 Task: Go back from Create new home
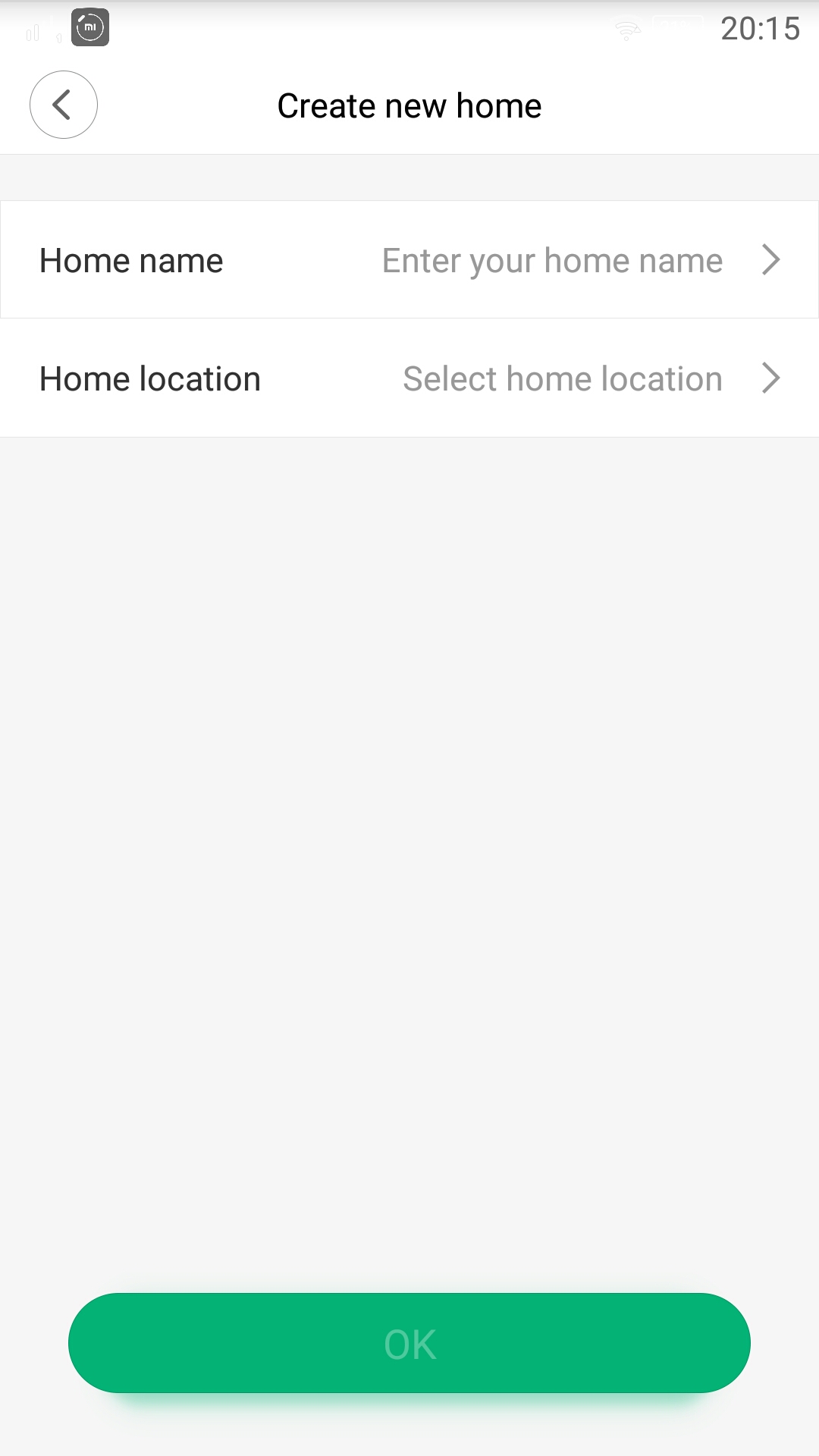point(64,105)
